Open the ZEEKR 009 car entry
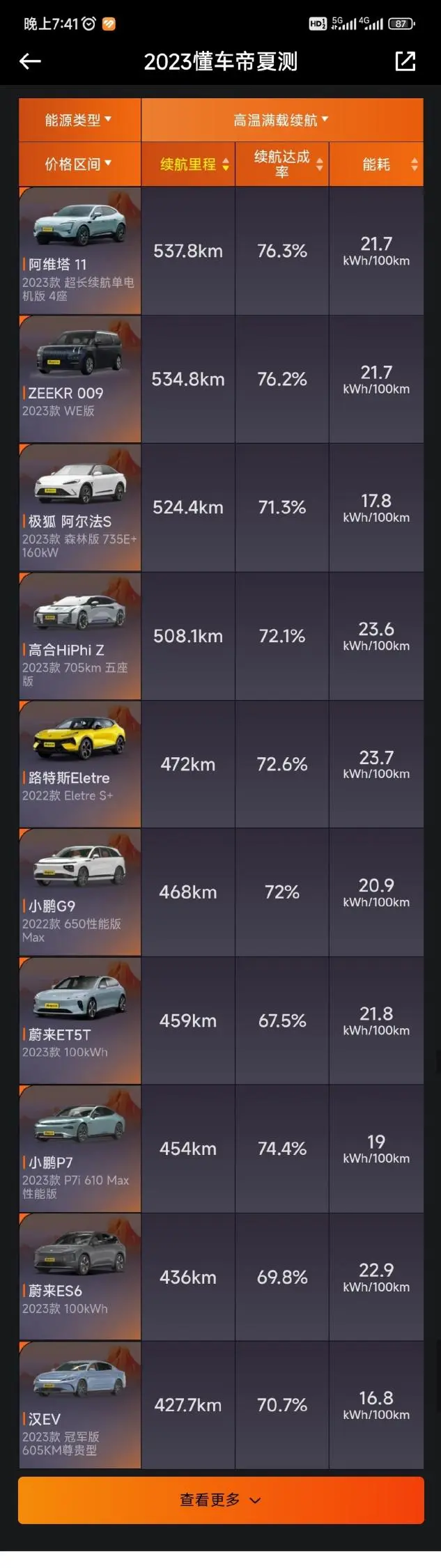The image size is (441, 1568). point(80,379)
